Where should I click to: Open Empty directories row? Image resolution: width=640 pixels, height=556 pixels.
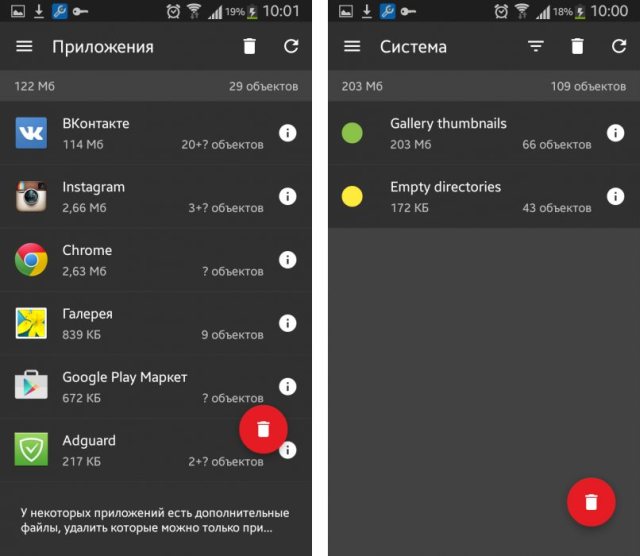click(470, 196)
